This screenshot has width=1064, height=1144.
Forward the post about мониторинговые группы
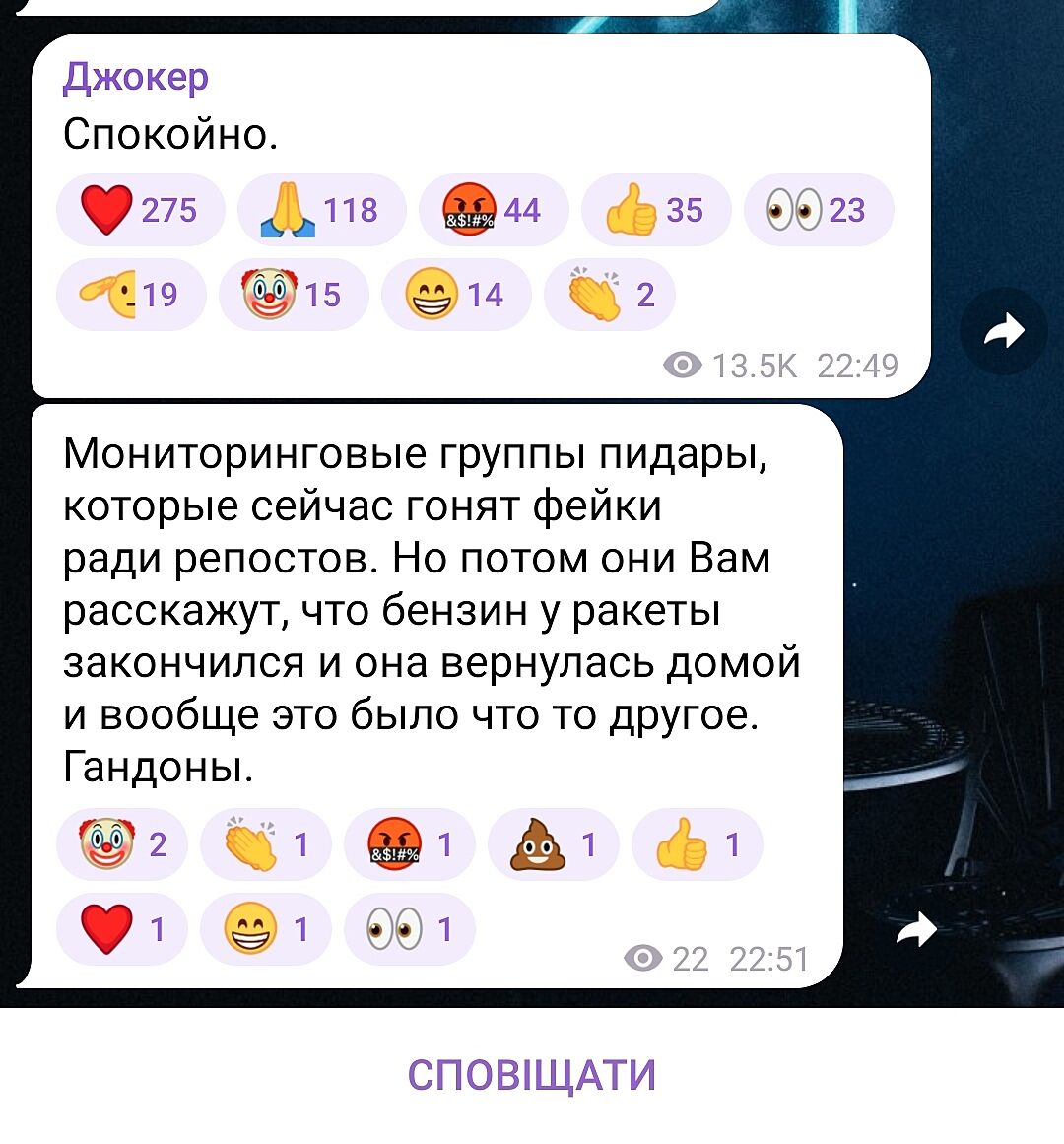coord(917,928)
